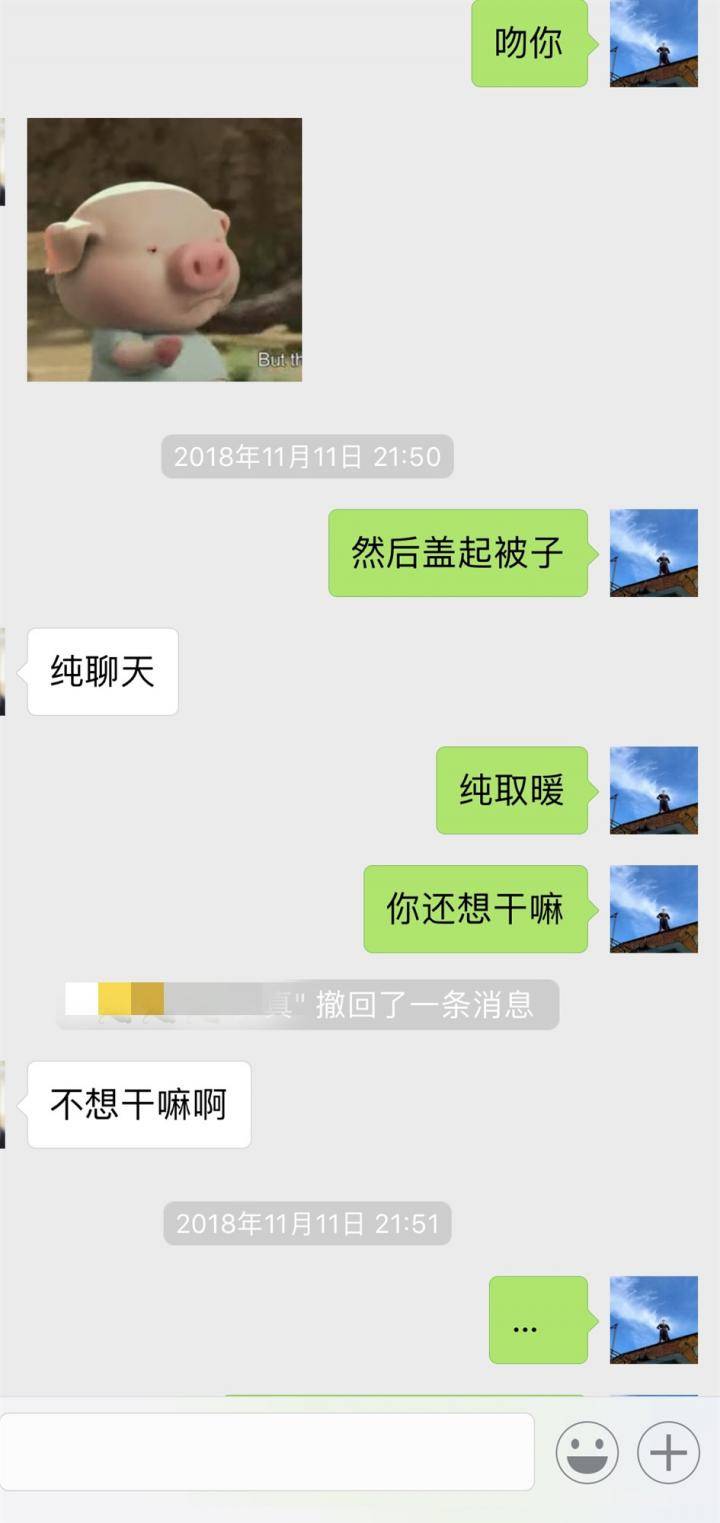Click the sky-photo avatar next to 纯取暖
The width and height of the screenshot is (720, 1523).
[x=655, y=790]
